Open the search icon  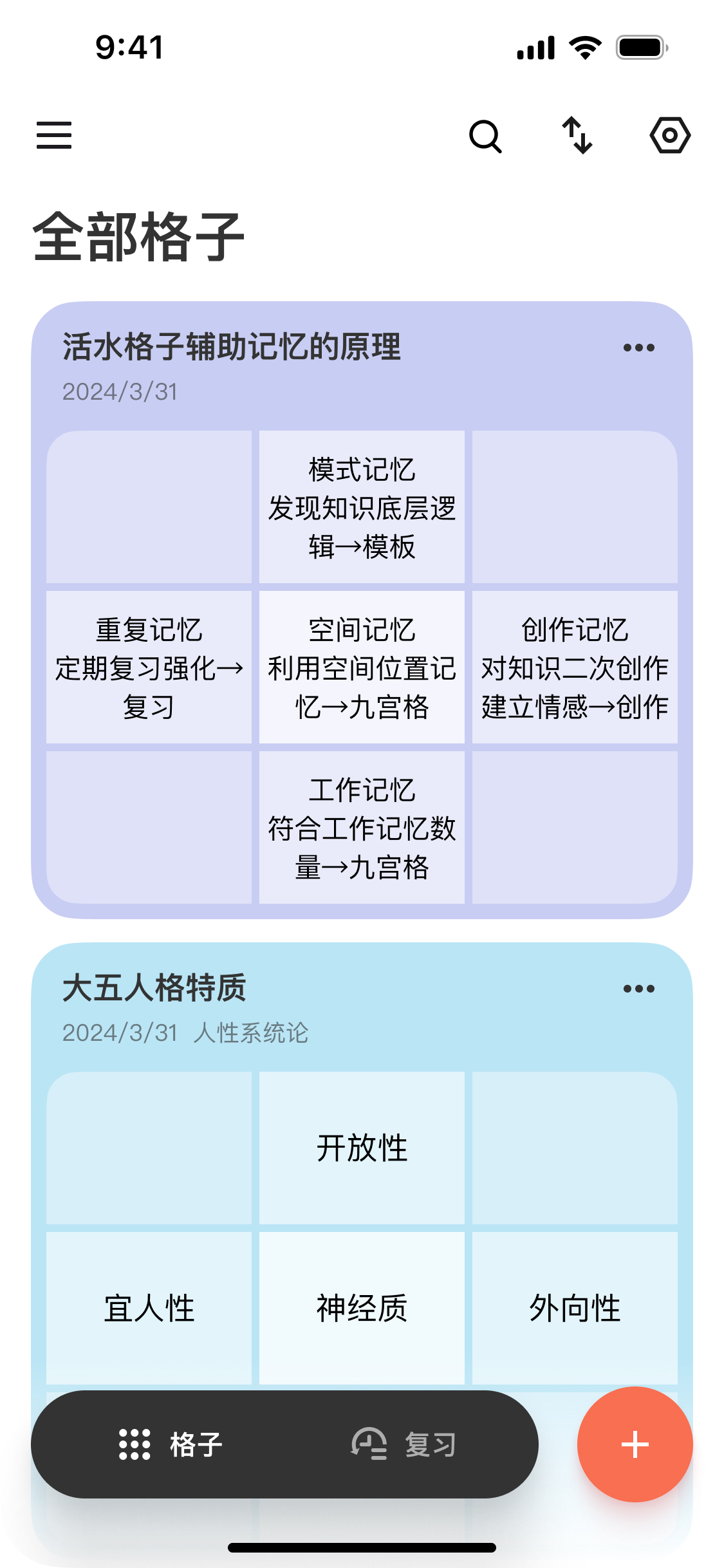[x=485, y=136]
